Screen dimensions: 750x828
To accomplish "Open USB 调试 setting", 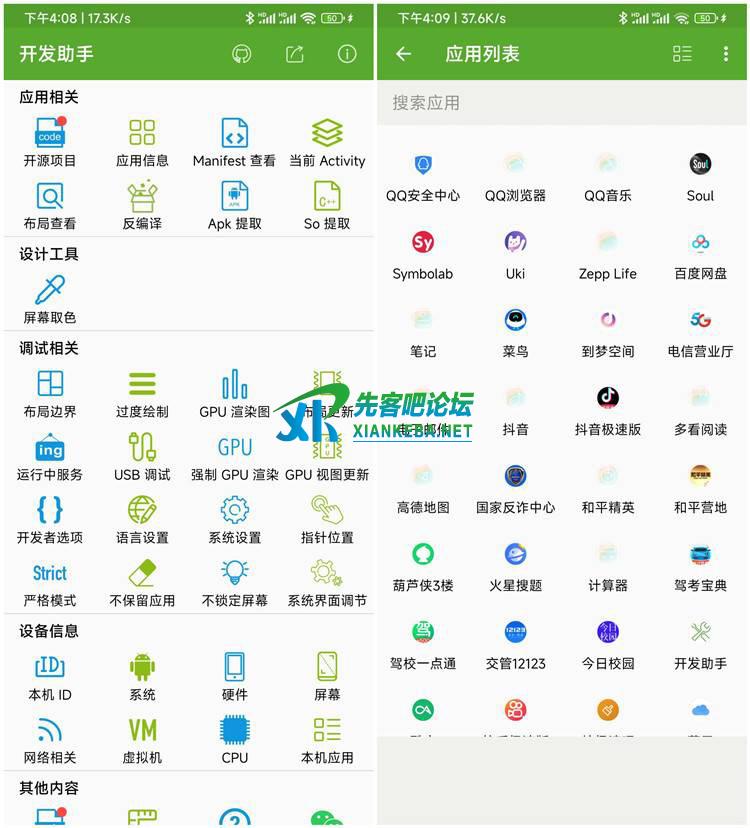I will pos(142,457).
